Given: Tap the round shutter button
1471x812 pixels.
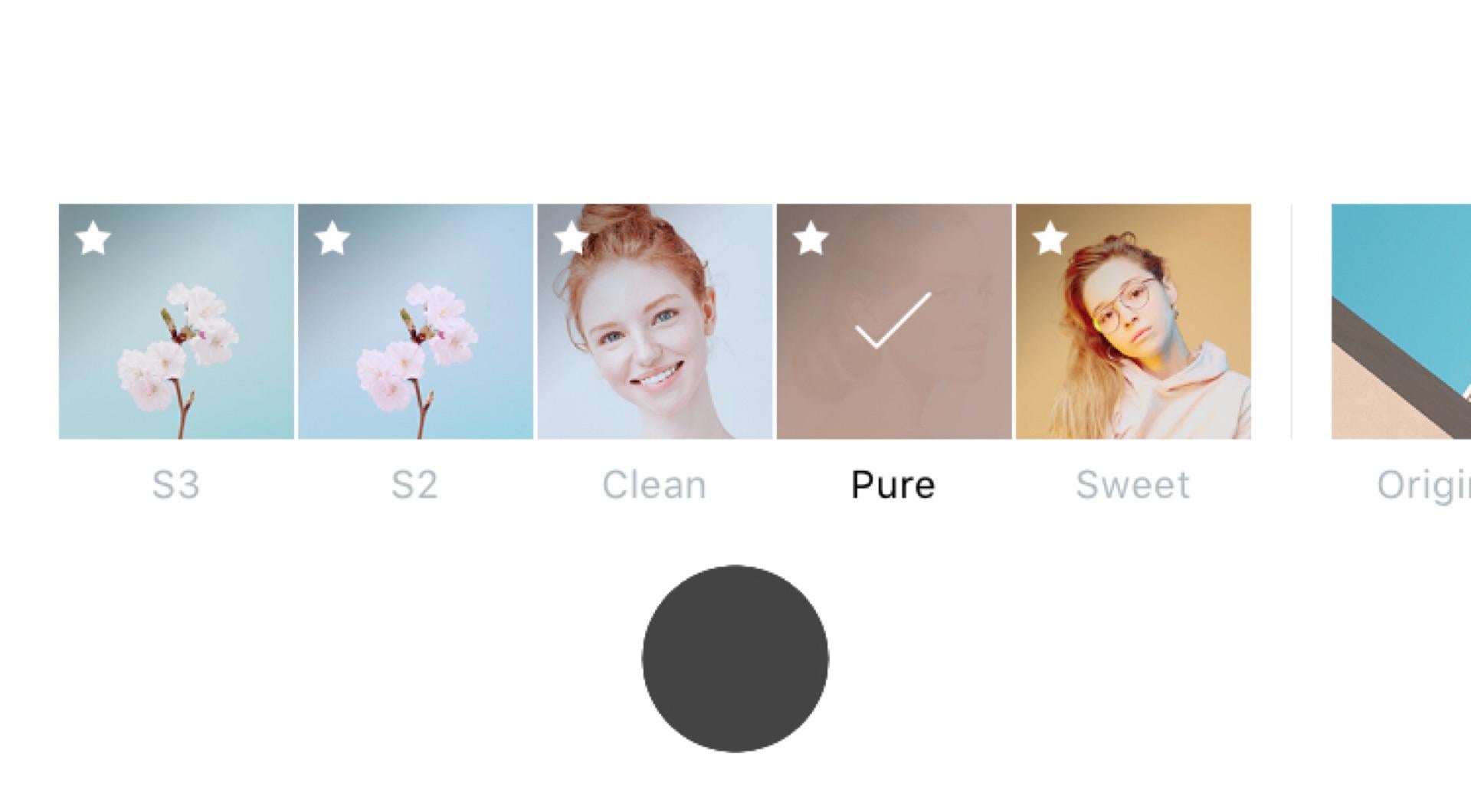Looking at the screenshot, I should pos(735,659).
